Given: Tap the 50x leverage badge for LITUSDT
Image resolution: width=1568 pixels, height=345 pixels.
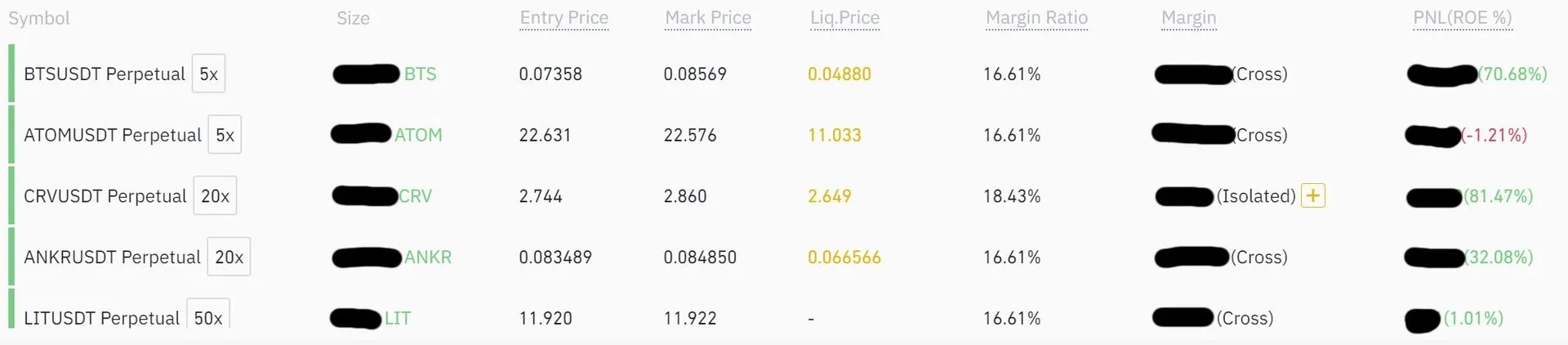Looking at the screenshot, I should coord(208,317).
